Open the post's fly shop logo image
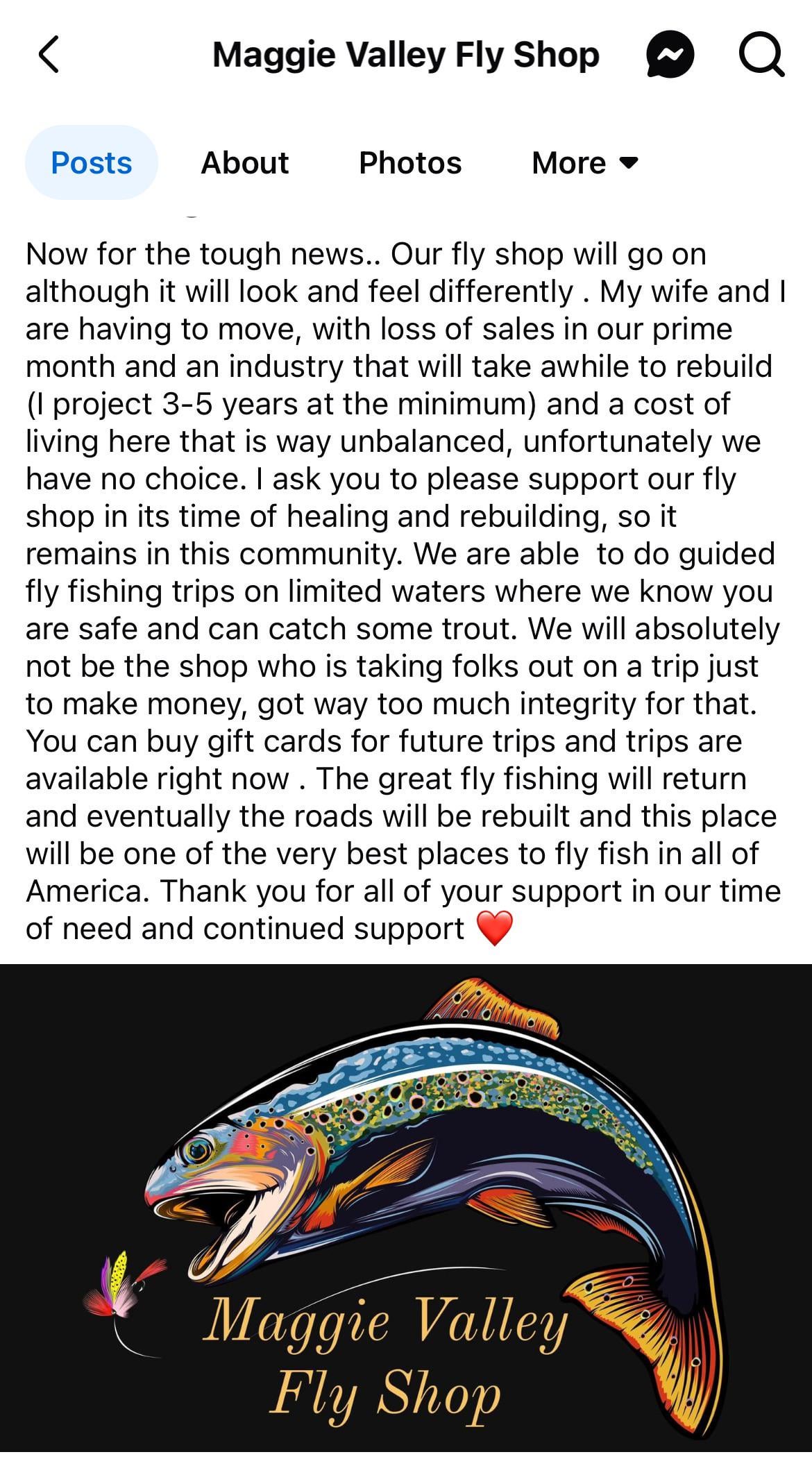This screenshot has height=1459, width=812. click(x=406, y=1208)
